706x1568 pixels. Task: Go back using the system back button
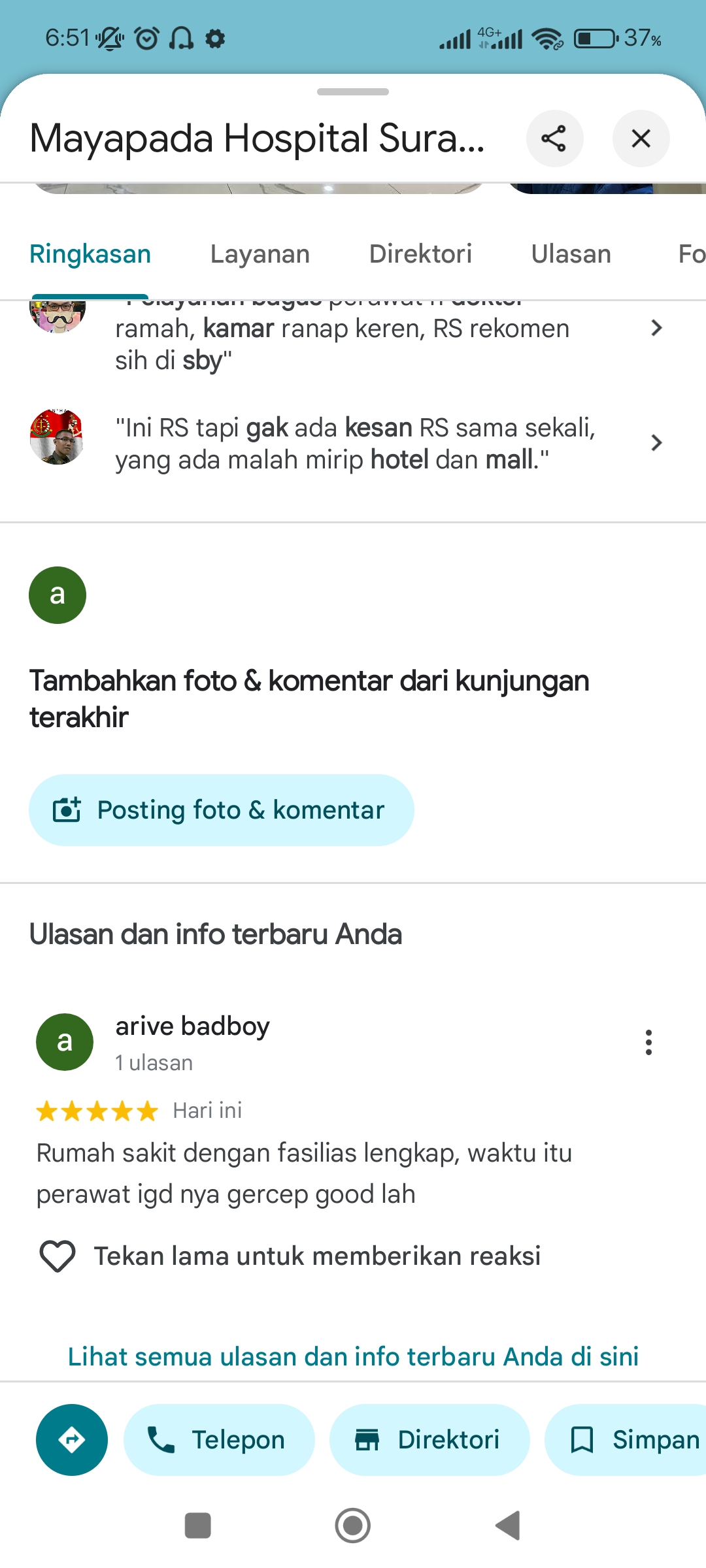pos(508,1526)
